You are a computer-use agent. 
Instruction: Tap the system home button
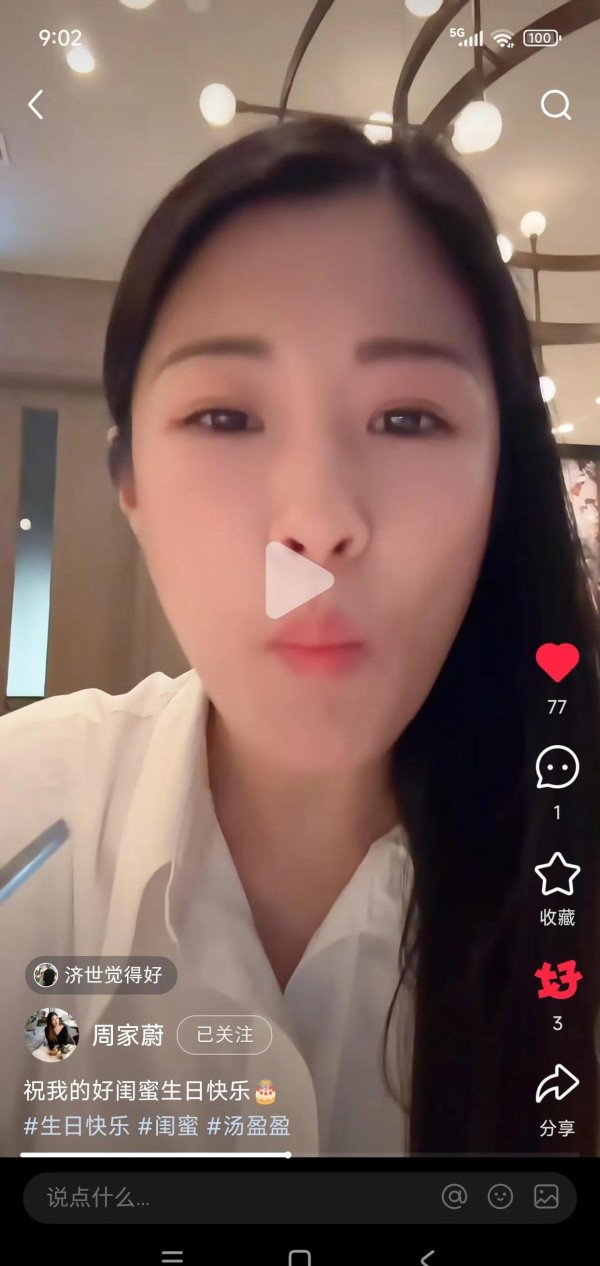pos(299,1257)
